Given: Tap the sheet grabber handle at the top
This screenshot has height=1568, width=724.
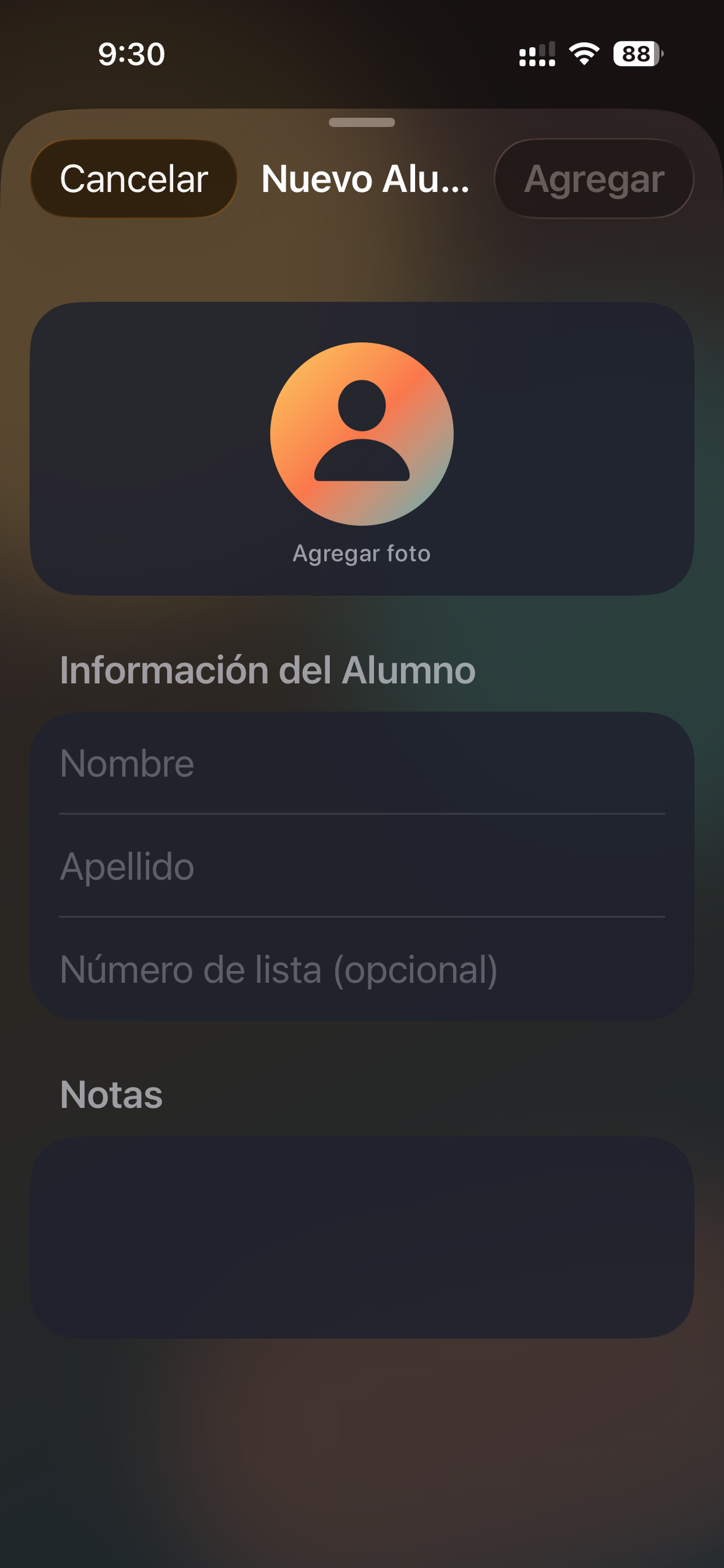Looking at the screenshot, I should (361, 122).
